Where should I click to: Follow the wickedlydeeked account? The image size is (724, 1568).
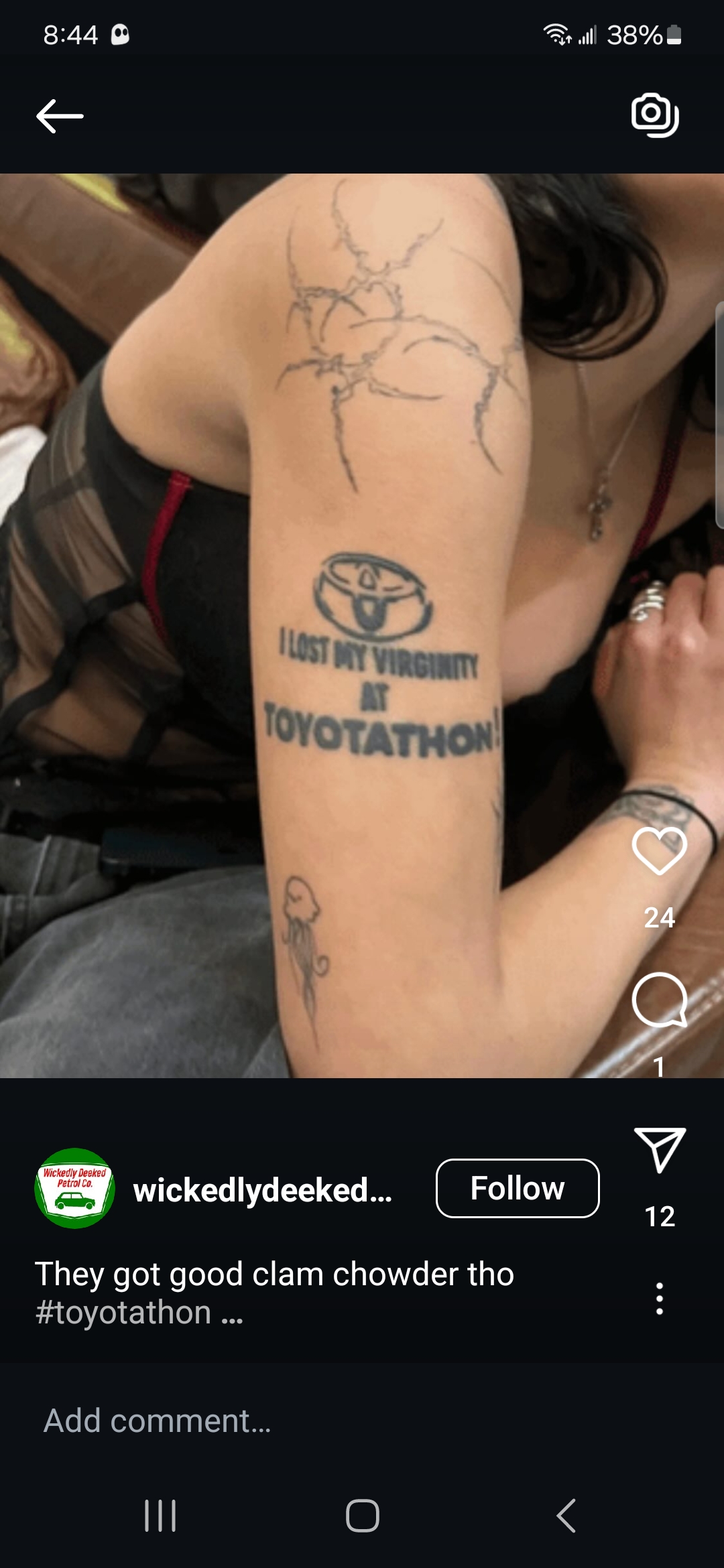(x=517, y=1188)
